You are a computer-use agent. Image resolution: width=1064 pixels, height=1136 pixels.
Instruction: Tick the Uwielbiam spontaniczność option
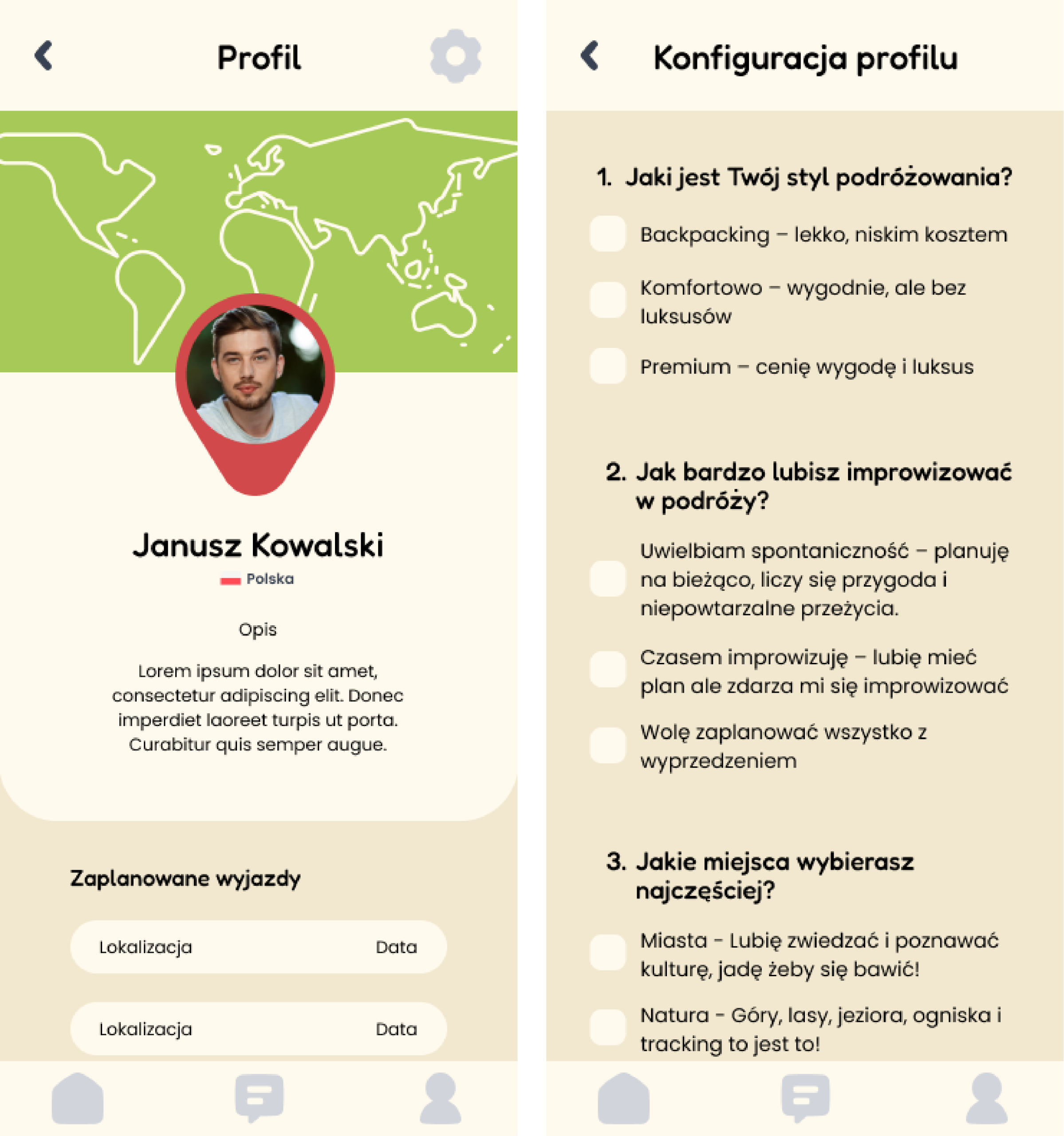coord(607,578)
